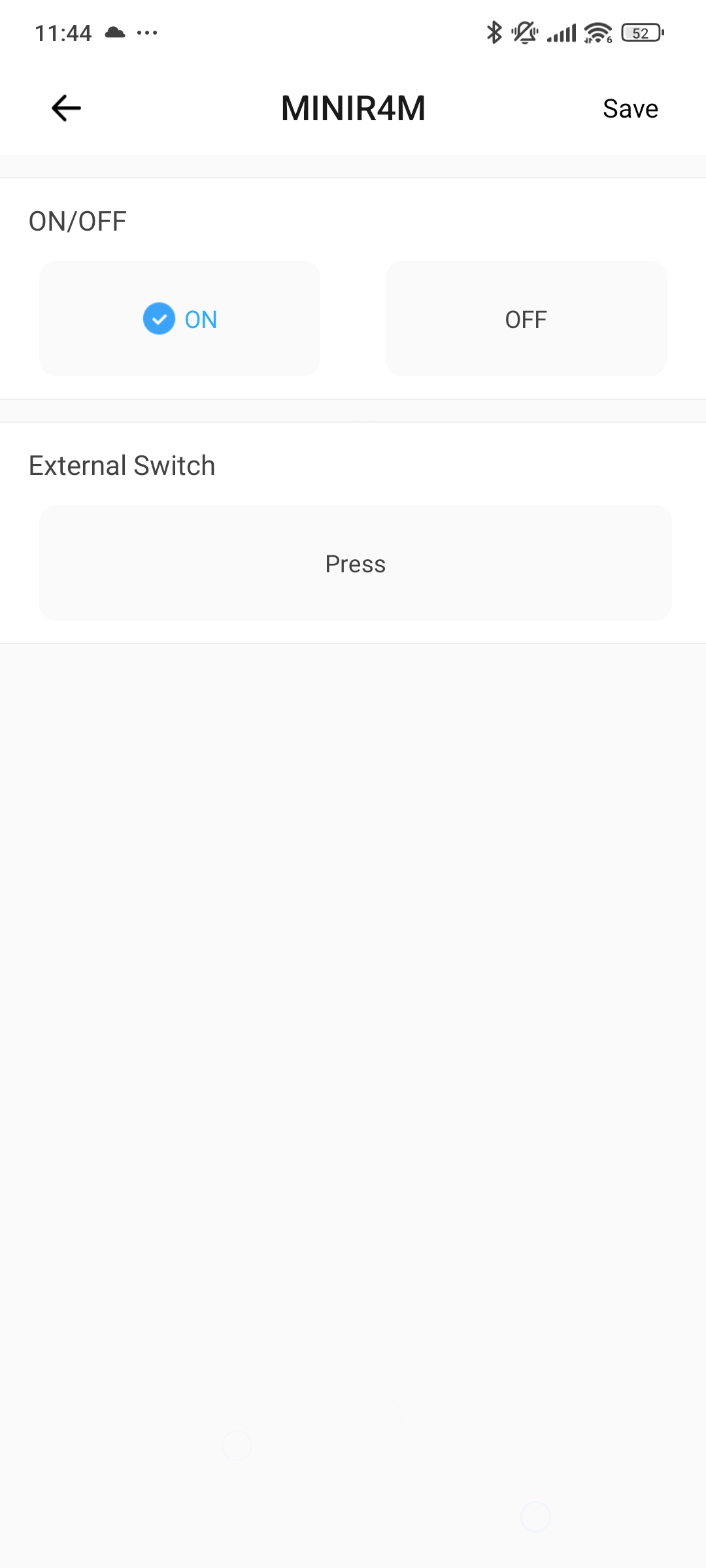Choose the OFF option
Screen dimensions: 706x1568
526,319
